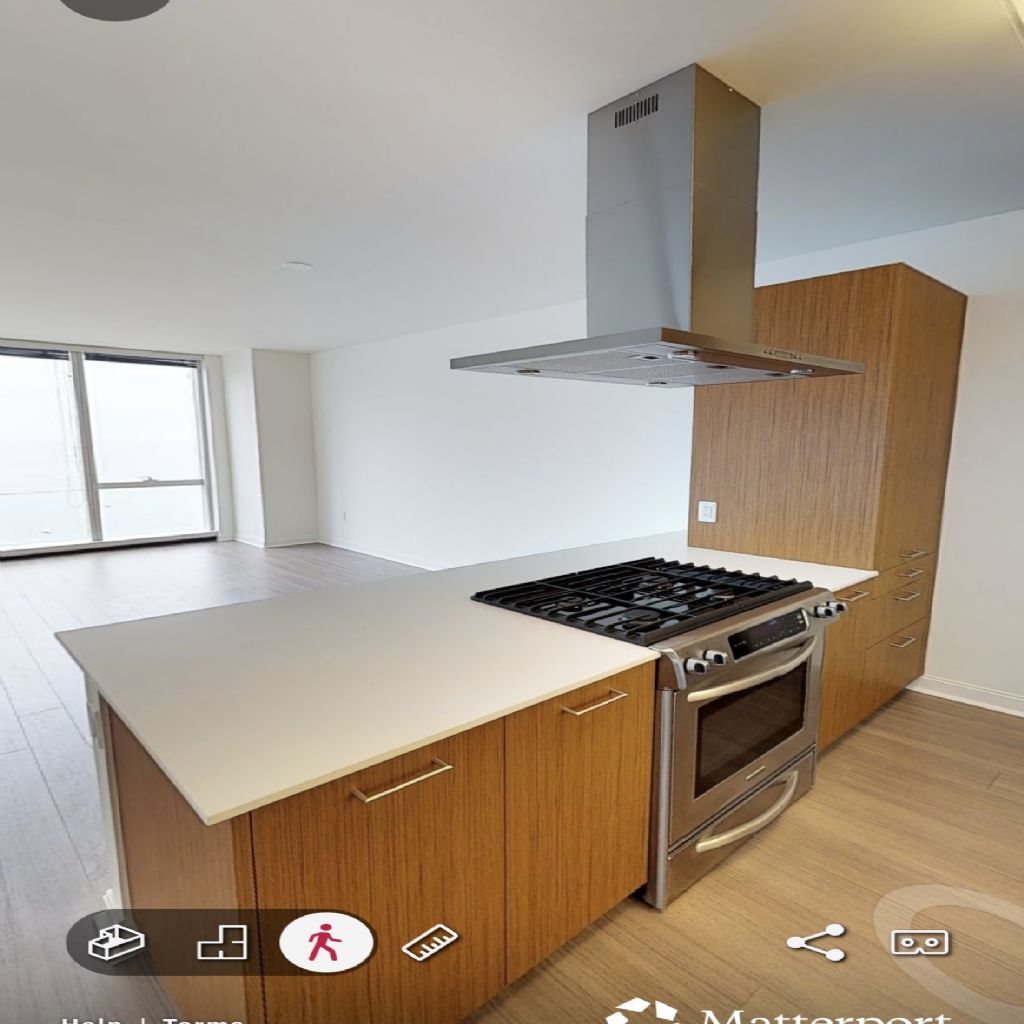Open the floor plan view
1024x1024 pixels.
[x=222, y=942]
